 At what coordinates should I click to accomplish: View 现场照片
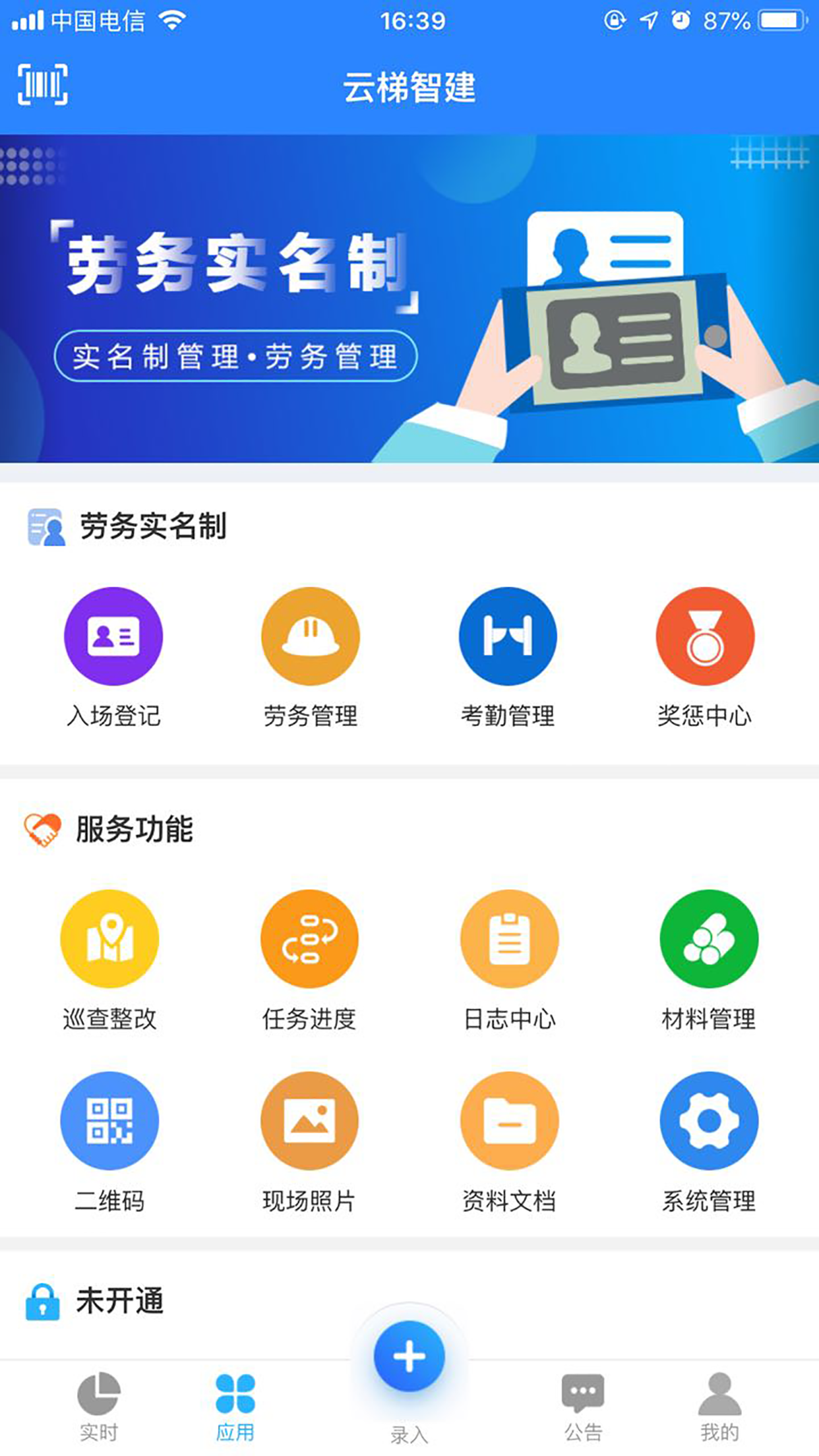pos(309,1142)
